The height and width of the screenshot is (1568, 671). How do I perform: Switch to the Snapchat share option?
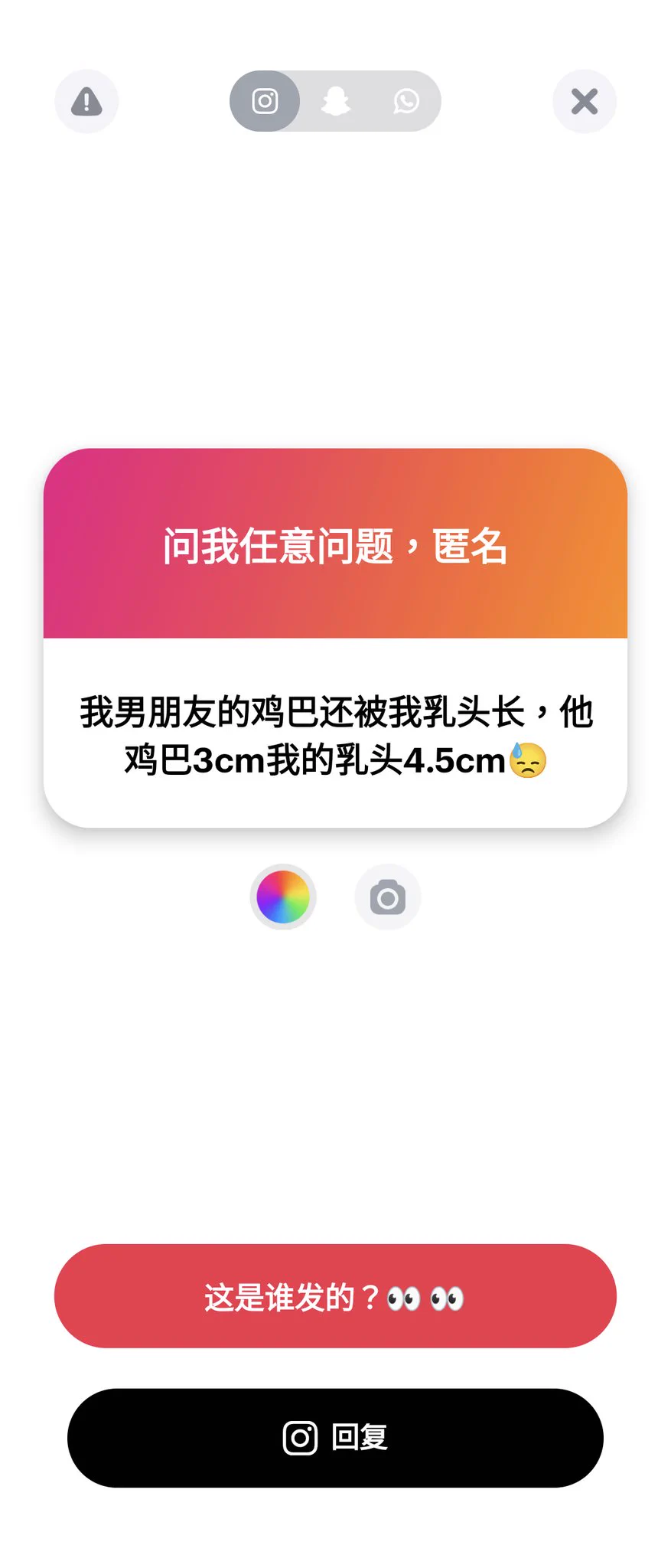(335, 101)
